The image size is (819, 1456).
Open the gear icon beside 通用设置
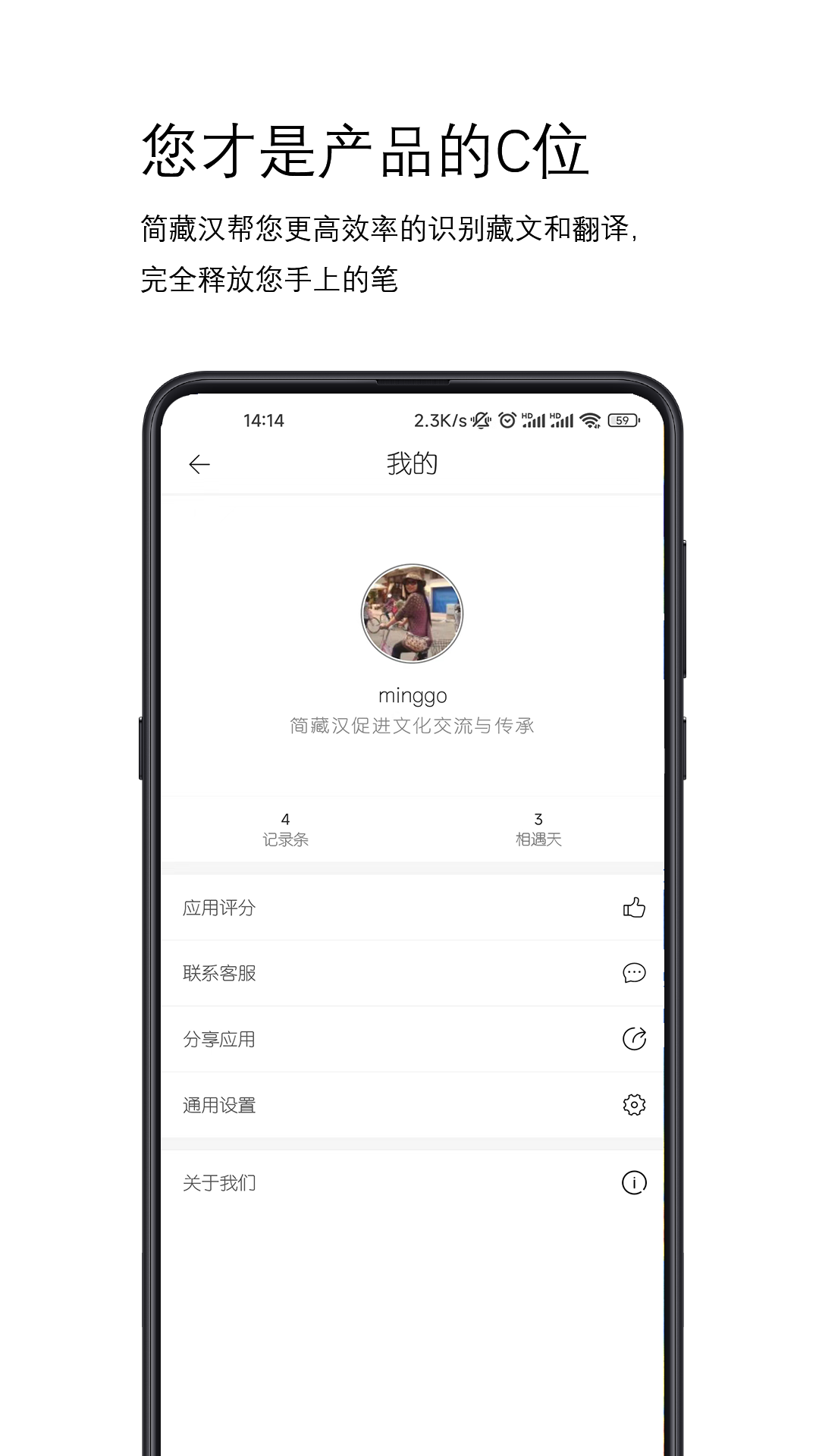(635, 1105)
